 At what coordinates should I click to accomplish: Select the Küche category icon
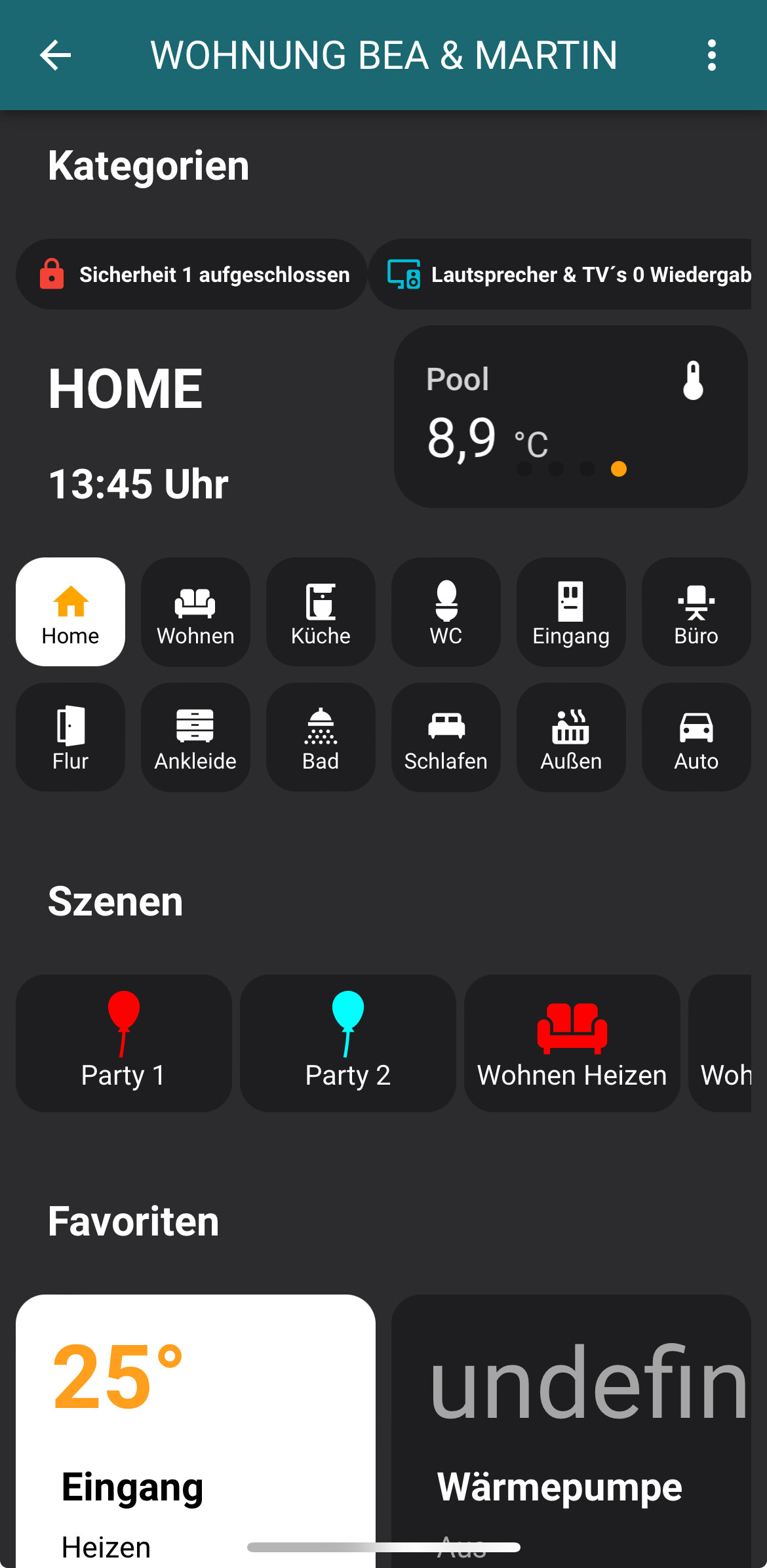[x=320, y=611]
